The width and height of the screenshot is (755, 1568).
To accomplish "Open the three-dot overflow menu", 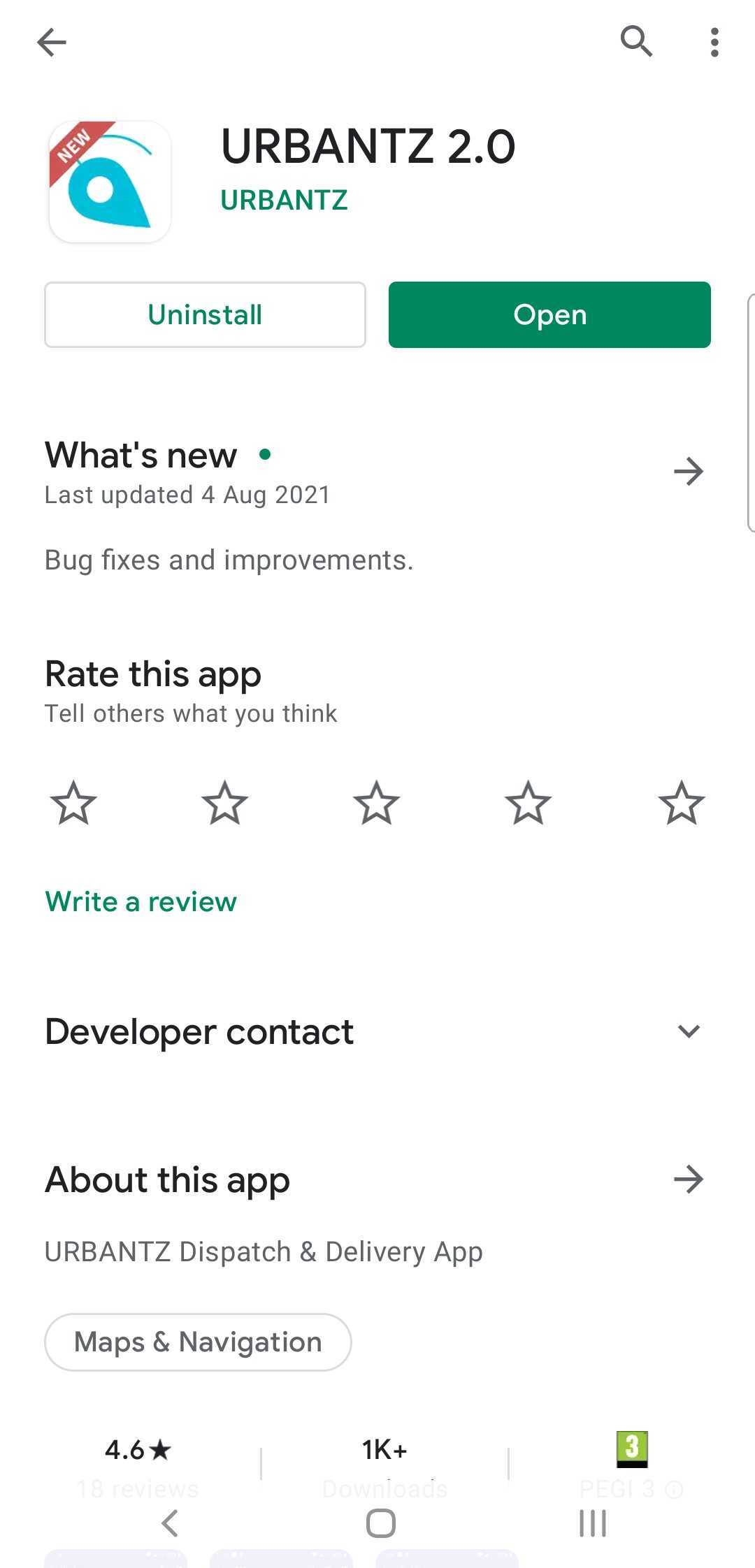I will point(714,43).
